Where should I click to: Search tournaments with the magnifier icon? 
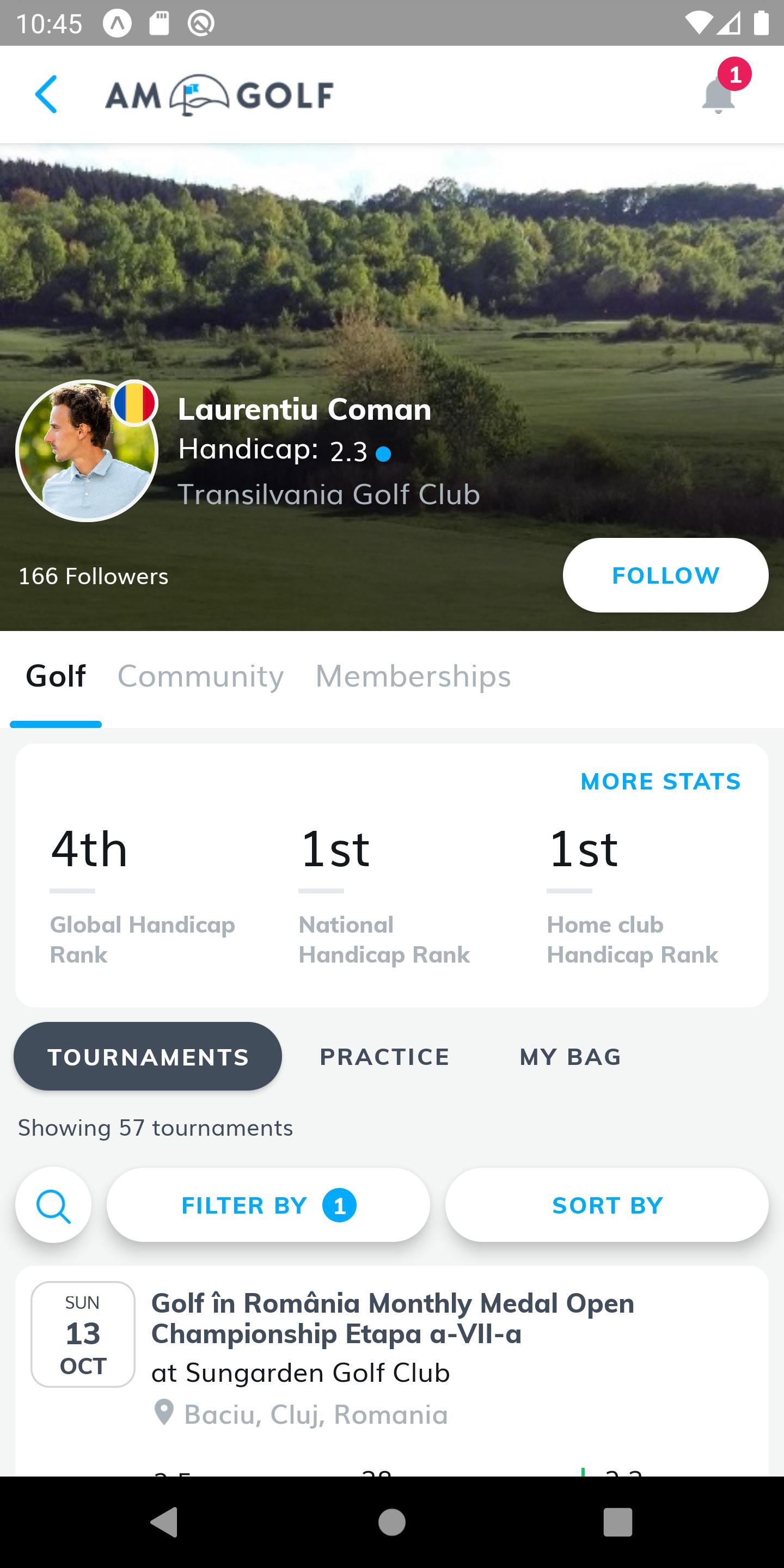53,1205
